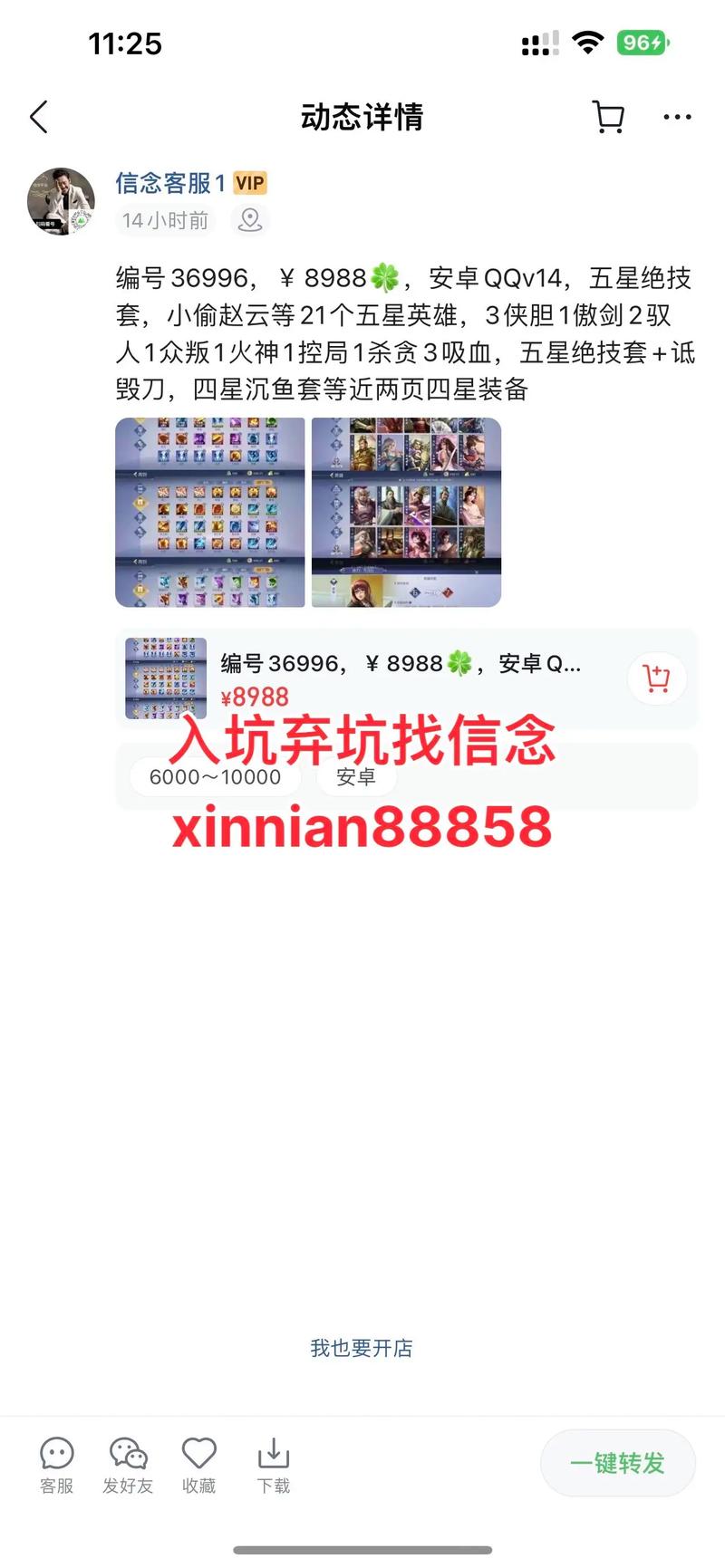Add item via red cart icon on card

[655, 678]
